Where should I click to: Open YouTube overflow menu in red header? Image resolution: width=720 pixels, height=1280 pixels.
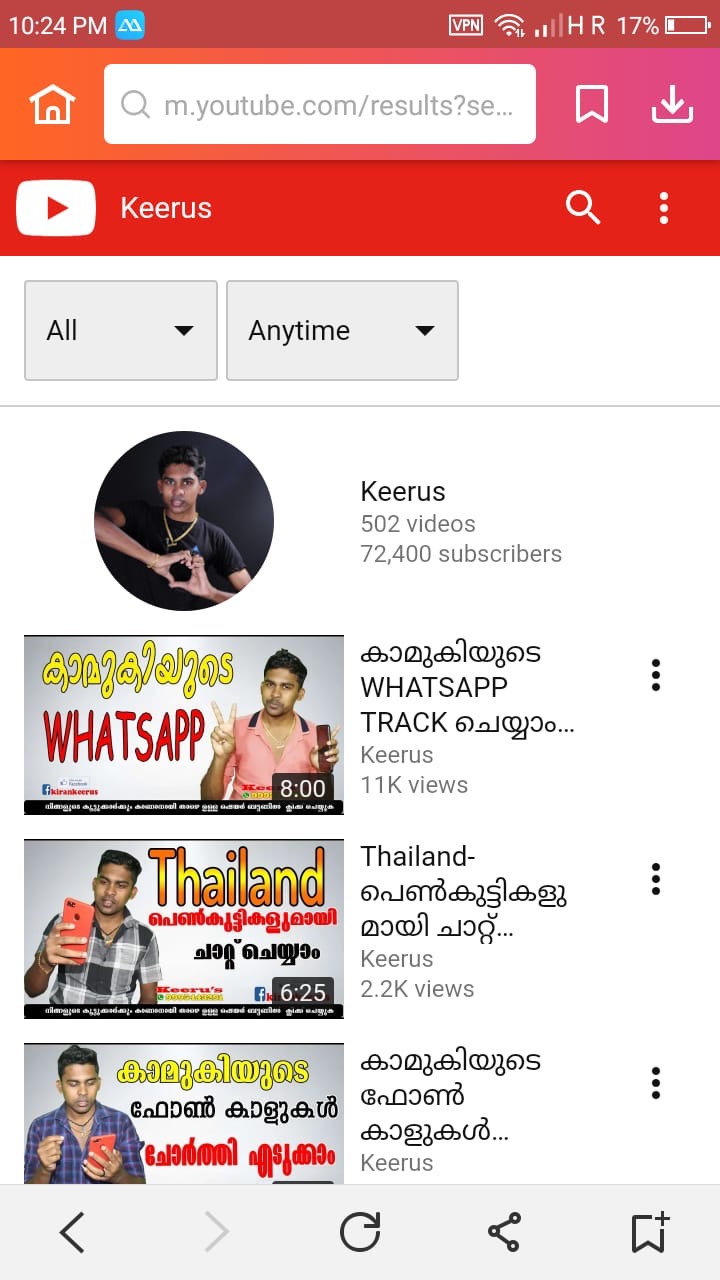[663, 208]
